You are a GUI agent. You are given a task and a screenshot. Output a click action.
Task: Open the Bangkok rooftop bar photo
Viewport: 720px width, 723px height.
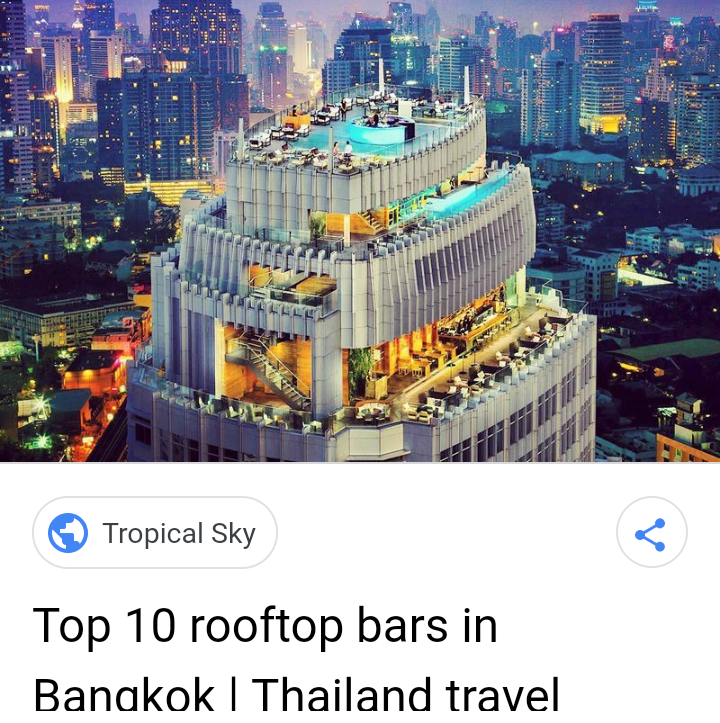360,231
